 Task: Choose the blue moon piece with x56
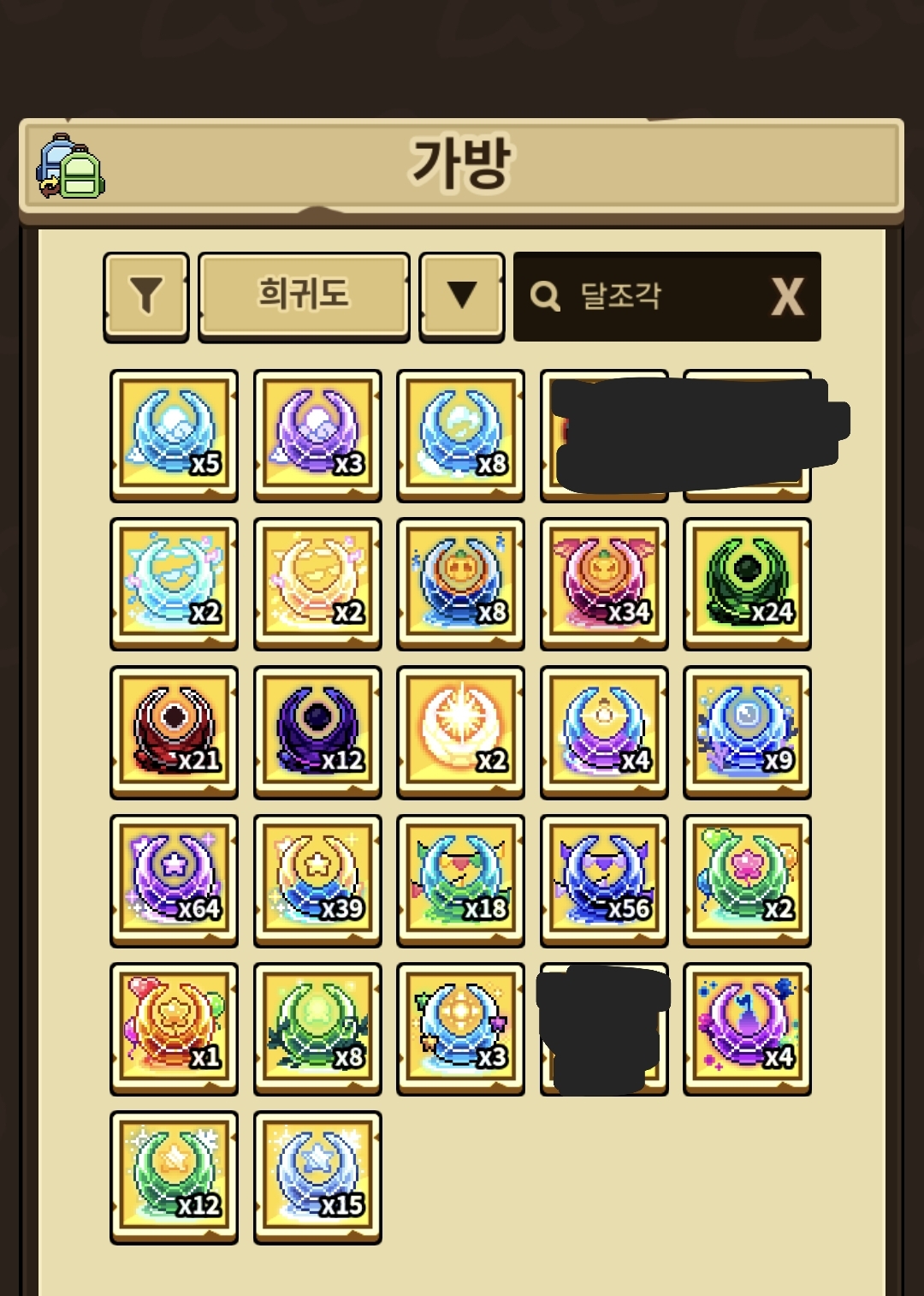click(604, 880)
